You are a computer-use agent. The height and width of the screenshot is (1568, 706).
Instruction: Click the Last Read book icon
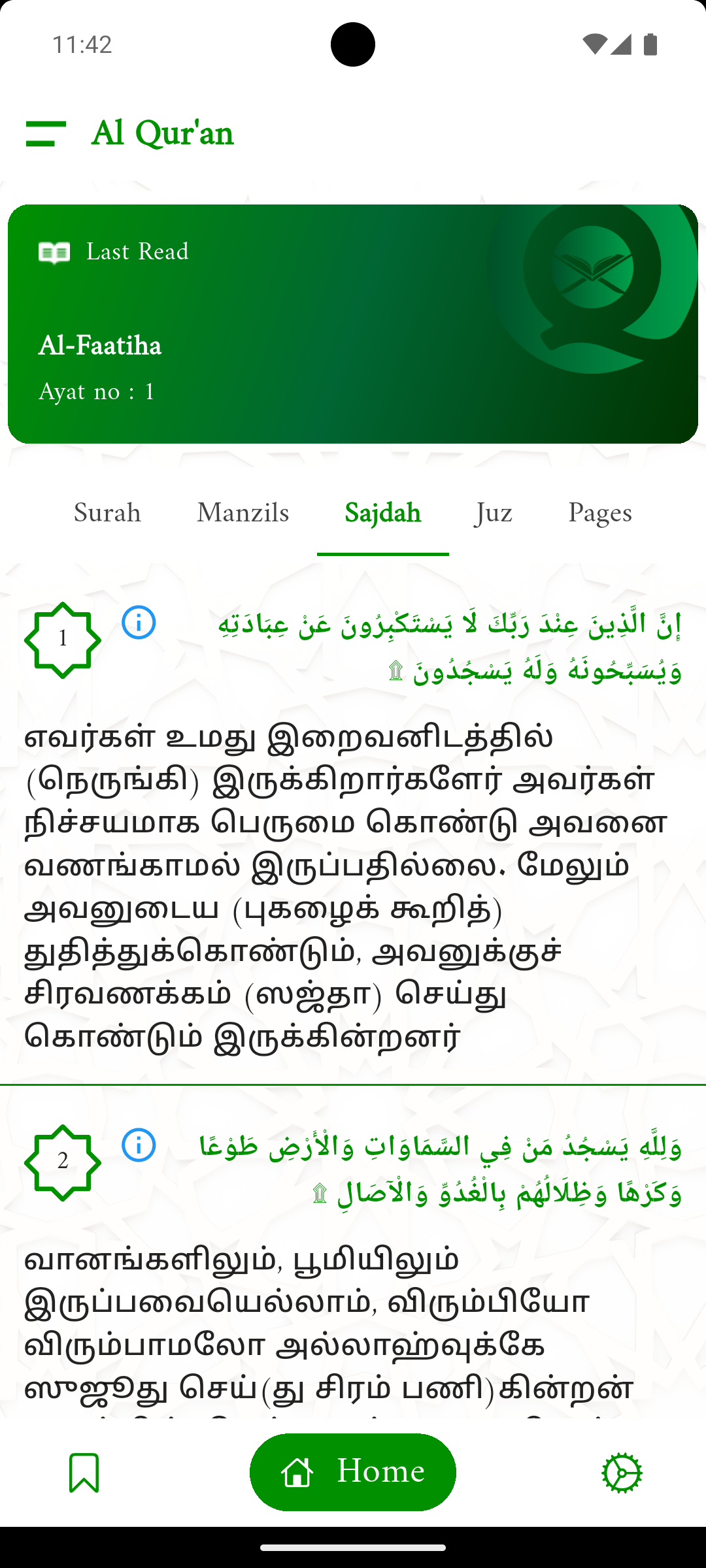(56, 252)
